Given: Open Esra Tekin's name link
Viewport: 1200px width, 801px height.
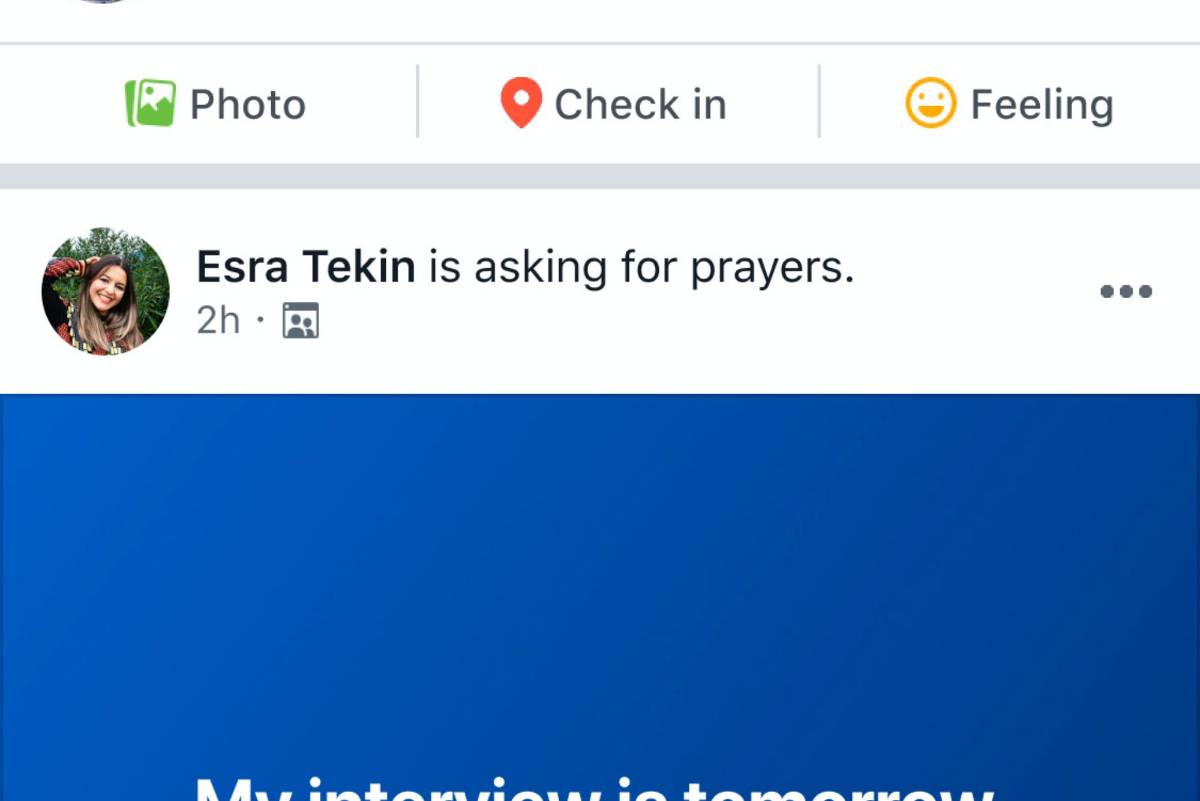Looking at the screenshot, I should point(305,267).
